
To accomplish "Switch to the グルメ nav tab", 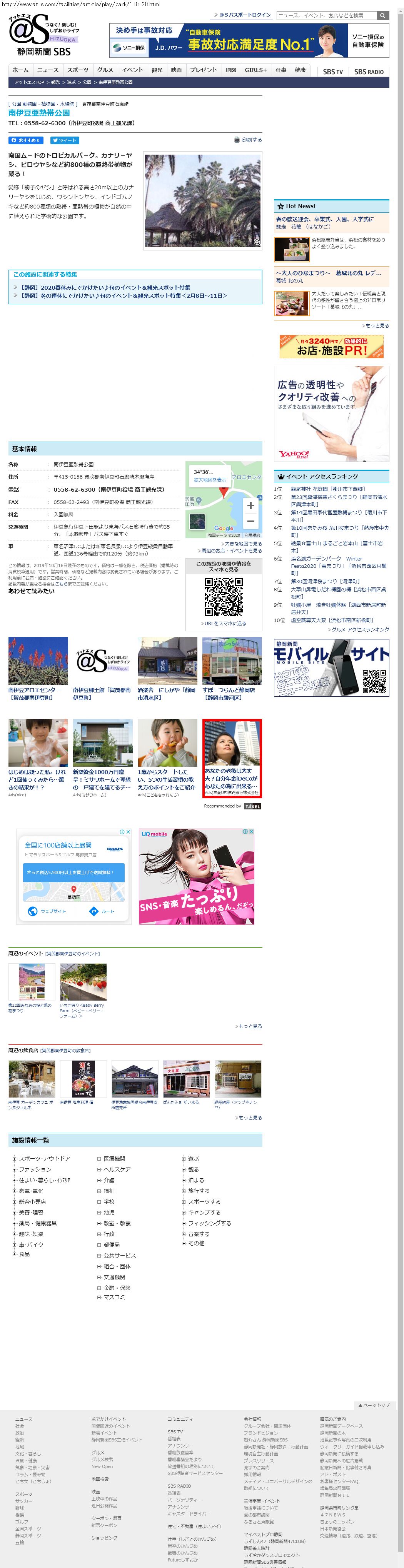I will (x=105, y=70).
